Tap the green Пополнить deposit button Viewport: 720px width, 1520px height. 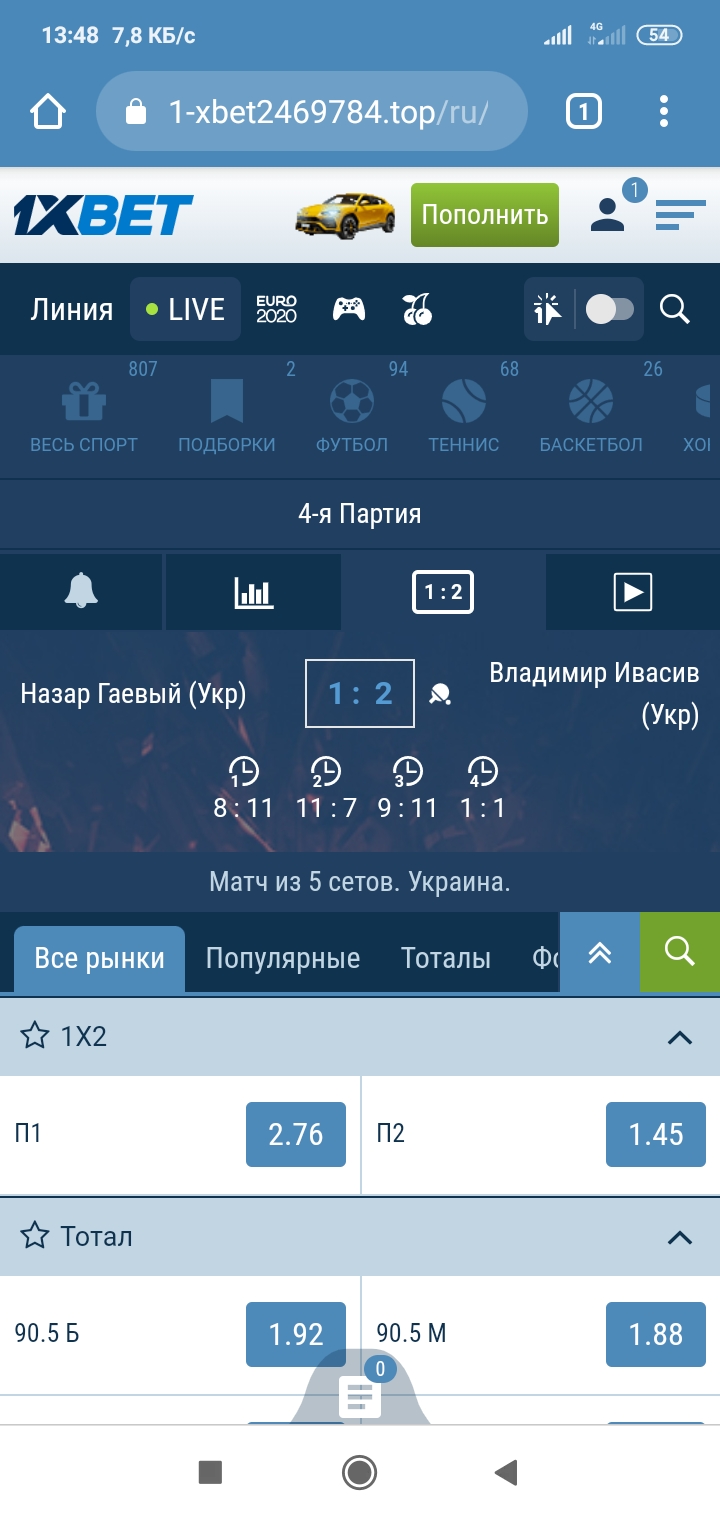(485, 215)
